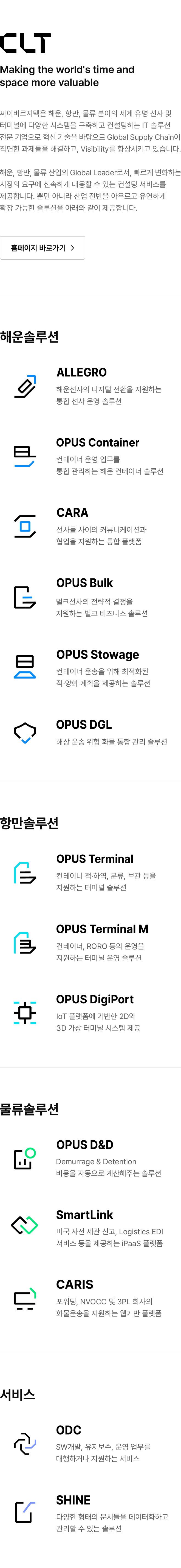Open the OPUS D&D solution
This screenshot has height=1568, width=181.
coord(84,1144)
